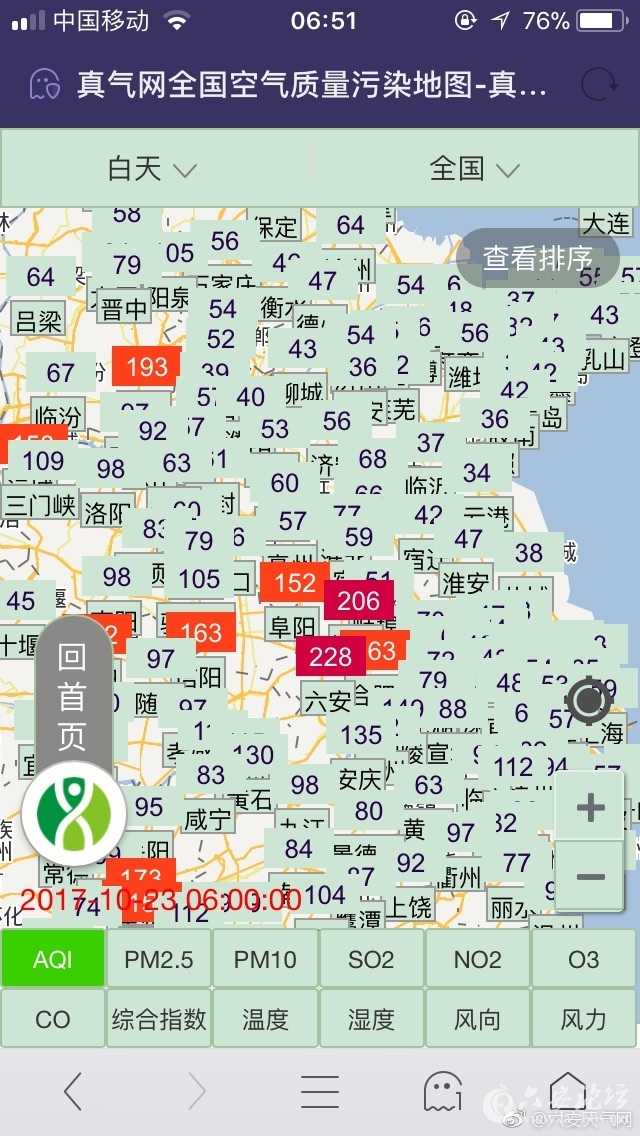Screen dimensions: 640x1136
Task: Show 湿度 humidity layer
Action: pyautogui.click(x=371, y=1019)
